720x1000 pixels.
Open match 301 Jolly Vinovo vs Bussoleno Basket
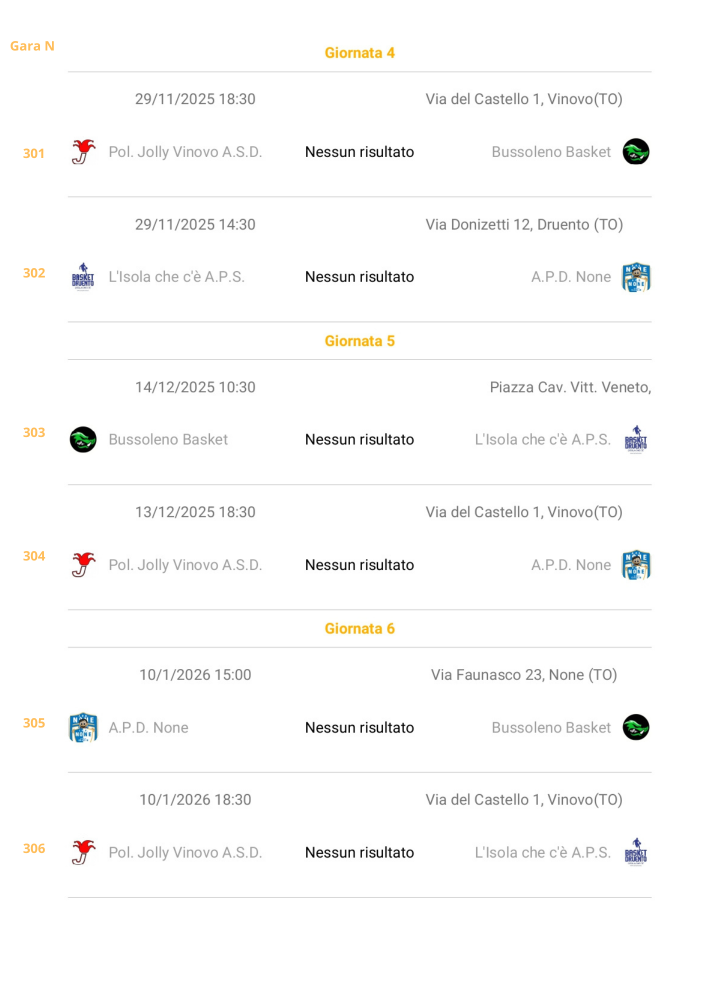click(x=359, y=152)
